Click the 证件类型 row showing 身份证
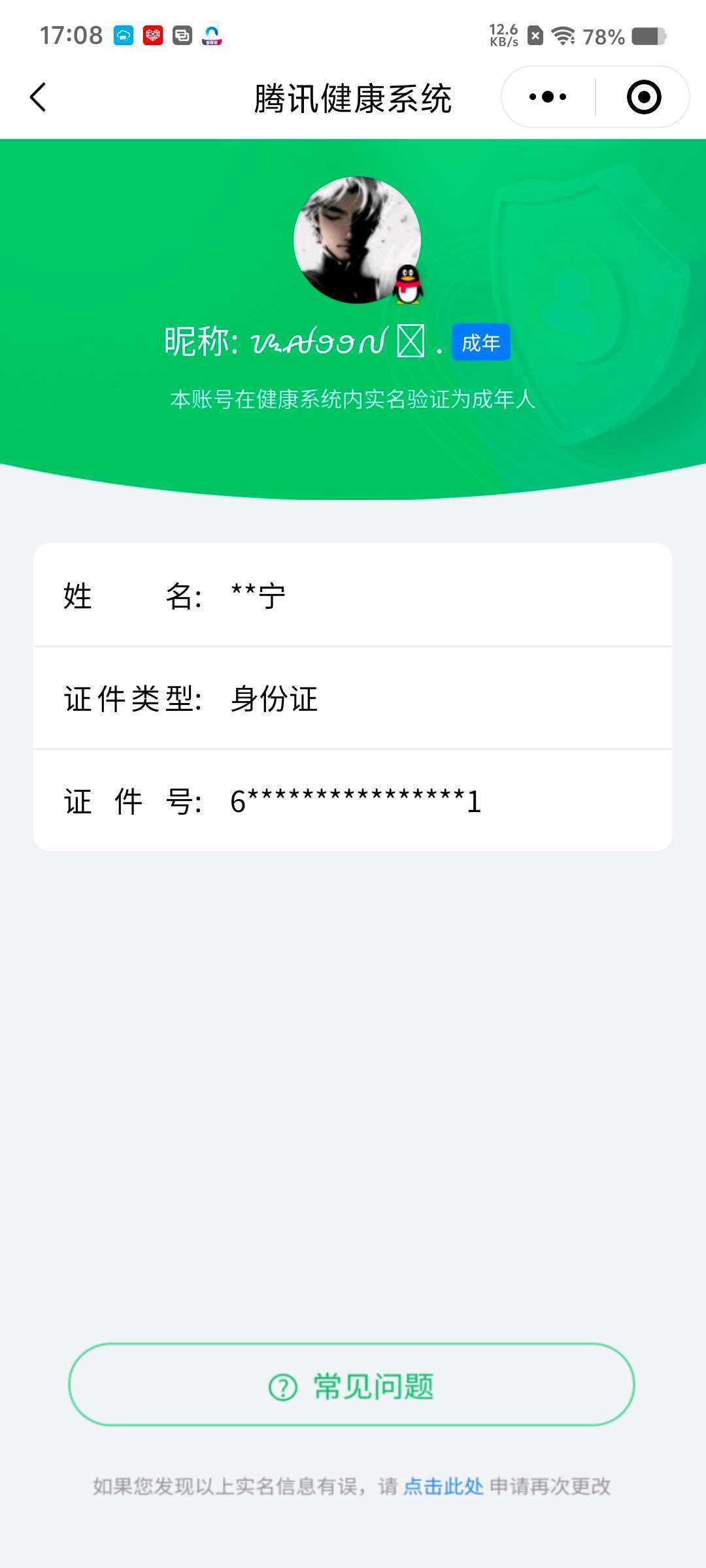Image resolution: width=706 pixels, height=1568 pixels. click(353, 699)
